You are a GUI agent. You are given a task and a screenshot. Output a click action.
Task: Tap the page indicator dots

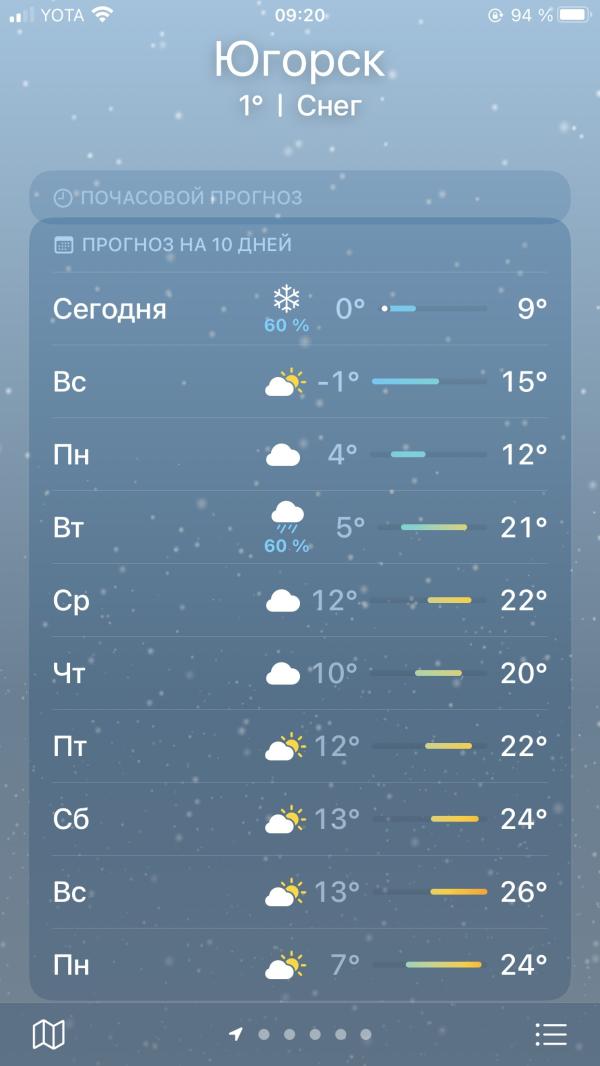click(x=300, y=1035)
